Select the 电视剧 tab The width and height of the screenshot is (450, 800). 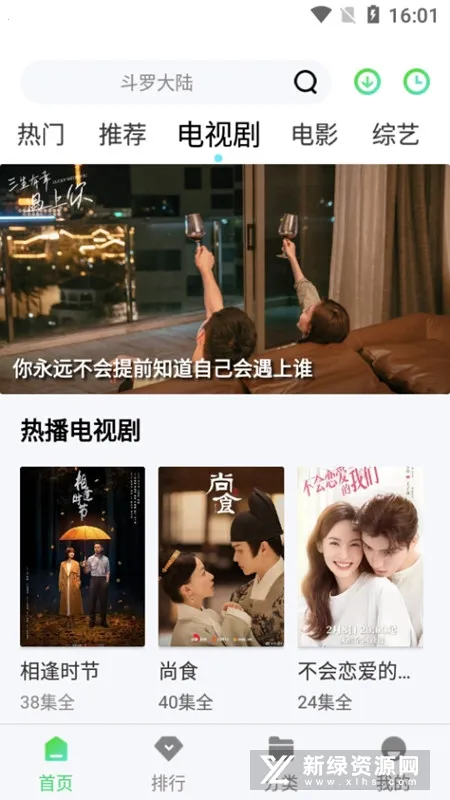219,134
